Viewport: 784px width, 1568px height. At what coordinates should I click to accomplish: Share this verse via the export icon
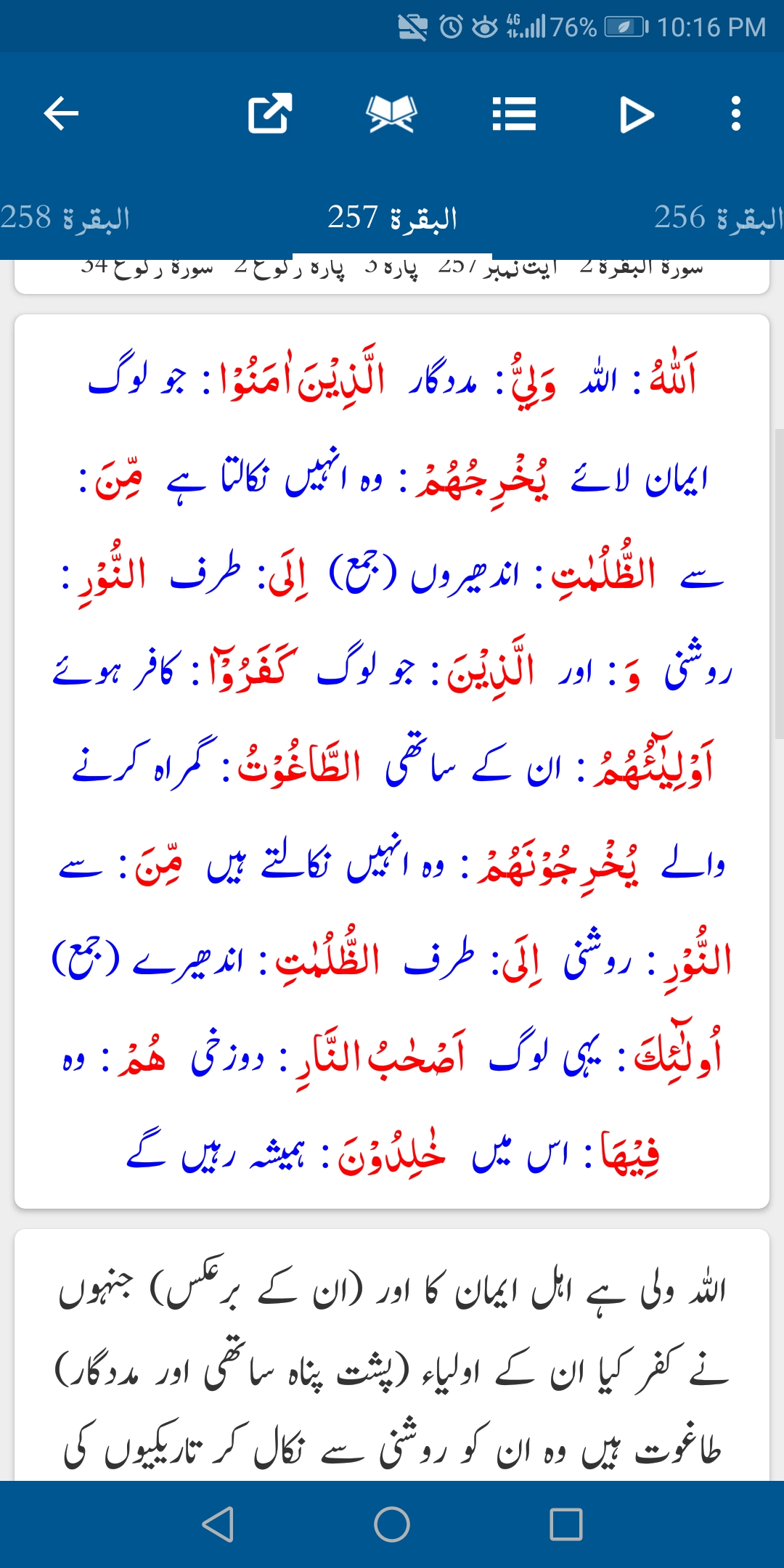270,114
